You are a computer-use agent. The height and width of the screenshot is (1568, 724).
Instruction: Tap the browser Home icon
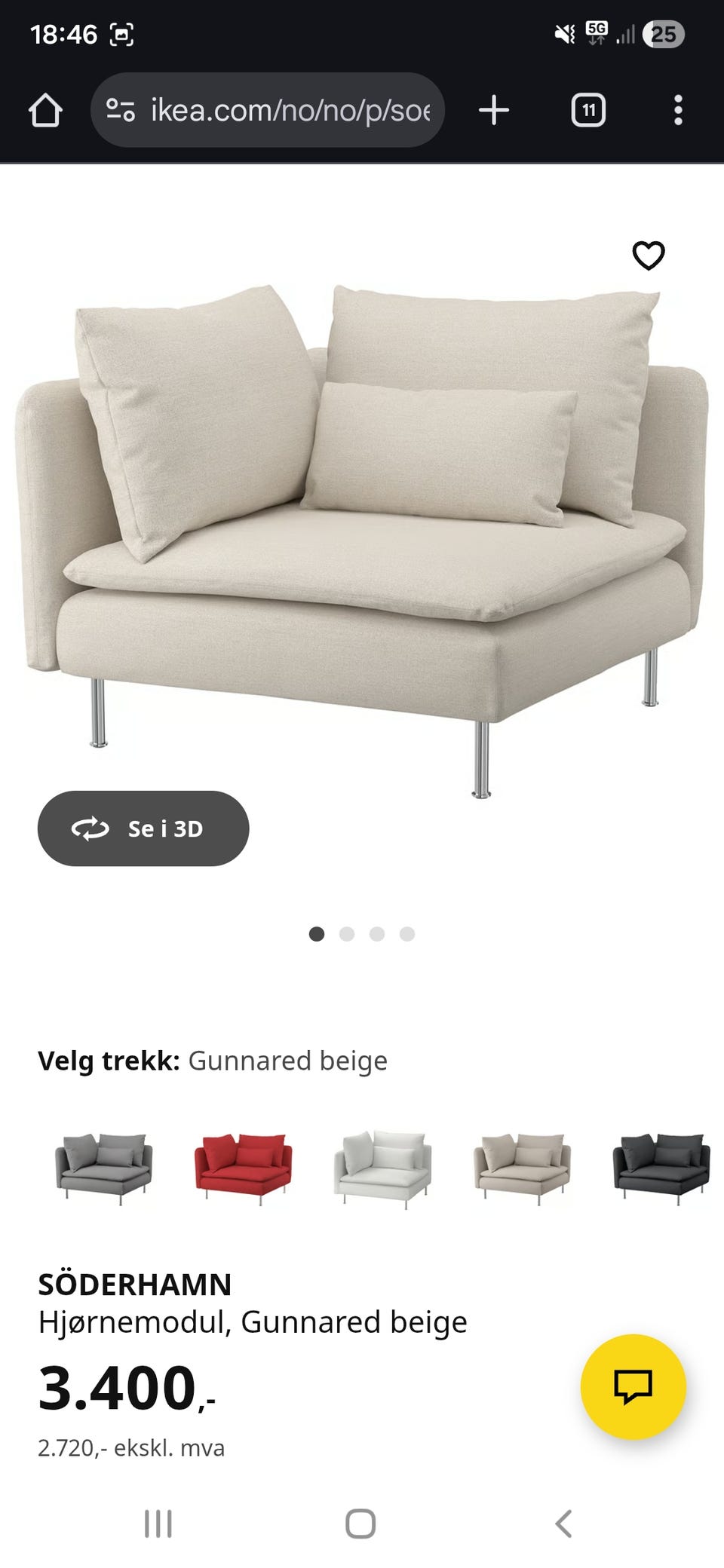coord(47,110)
